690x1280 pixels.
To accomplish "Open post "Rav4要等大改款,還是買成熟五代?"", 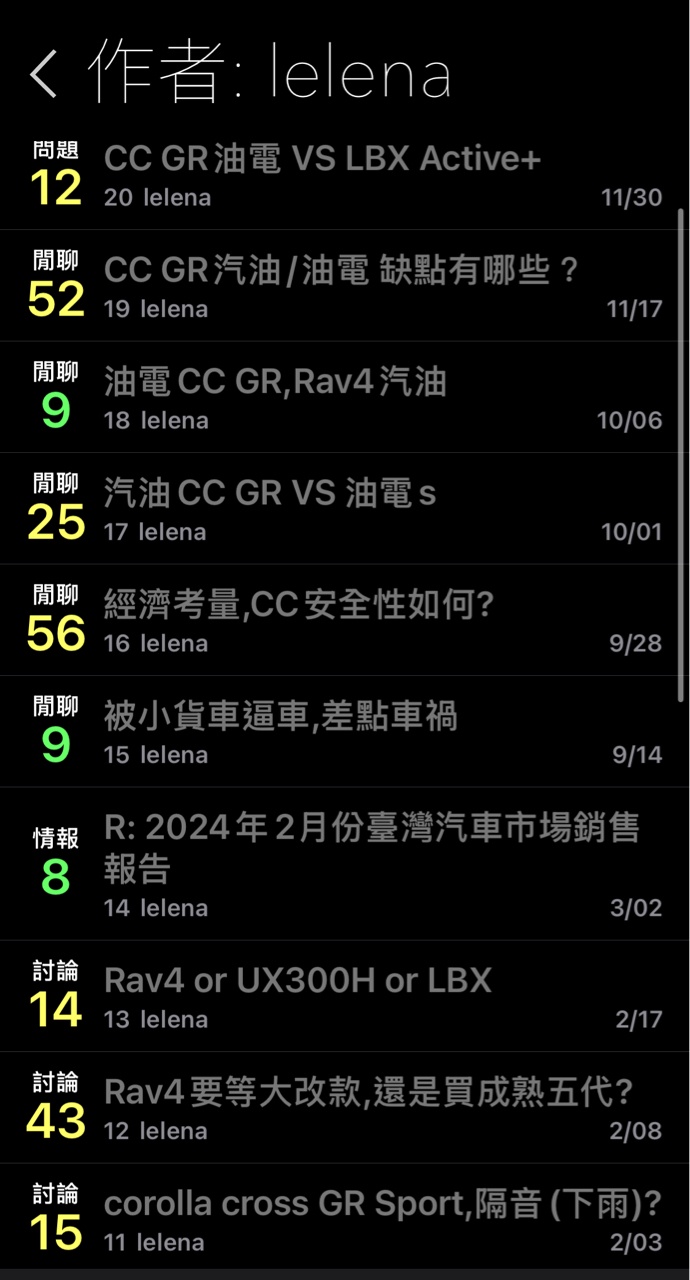I will tap(368, 1092).
